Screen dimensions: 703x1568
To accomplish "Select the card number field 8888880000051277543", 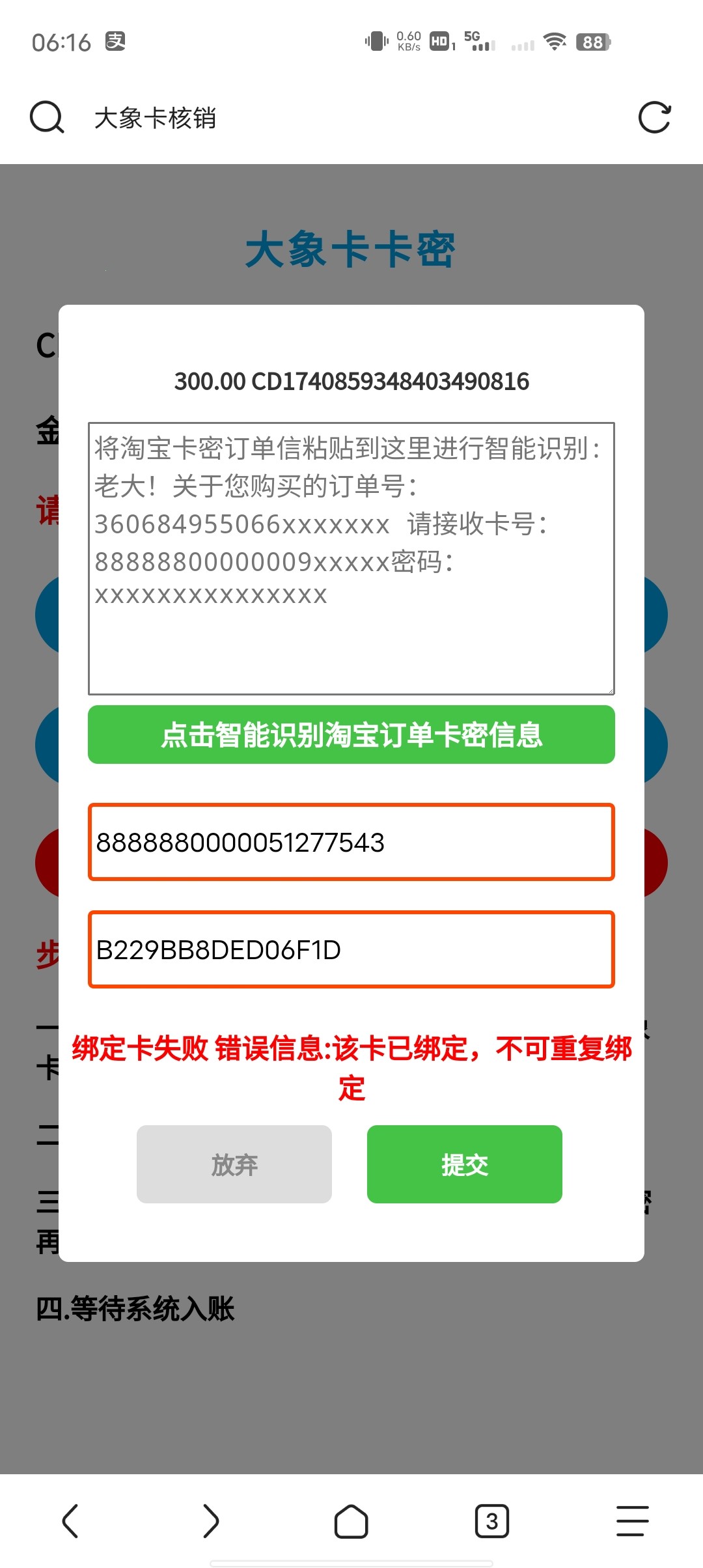I will click(351, 843).
